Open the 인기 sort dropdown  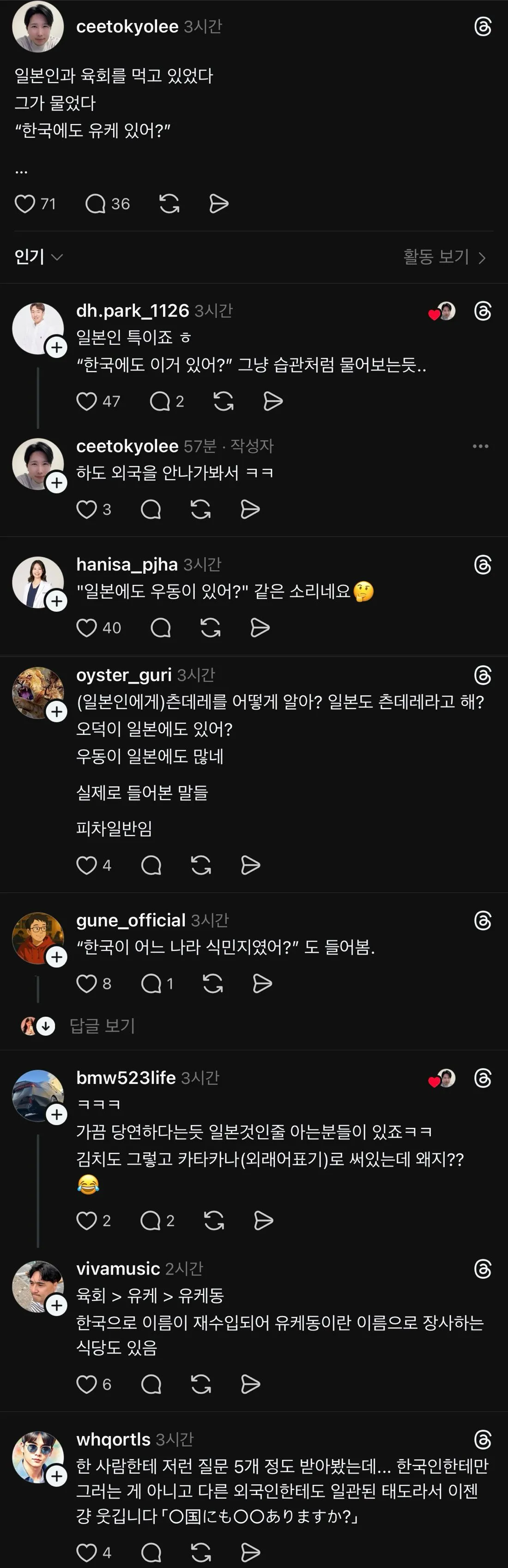pos(38,257)
